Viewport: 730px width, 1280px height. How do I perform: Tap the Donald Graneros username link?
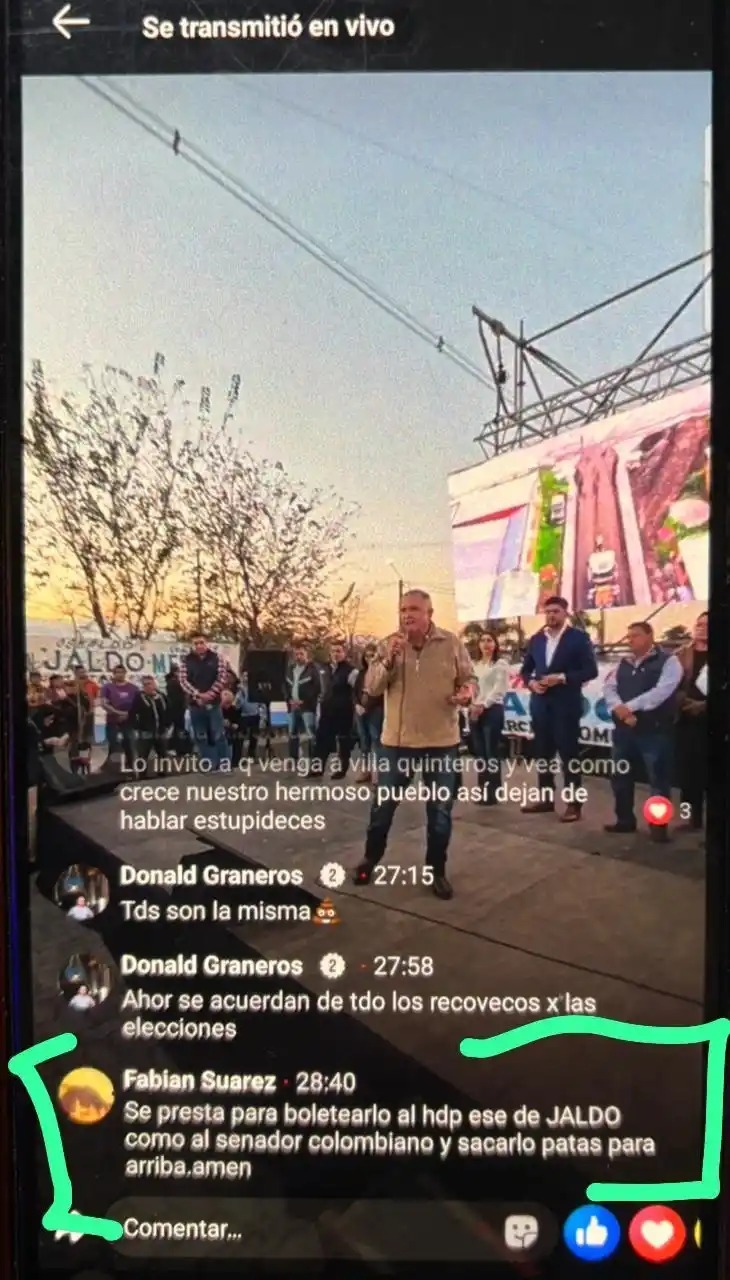tap(211, 876)
